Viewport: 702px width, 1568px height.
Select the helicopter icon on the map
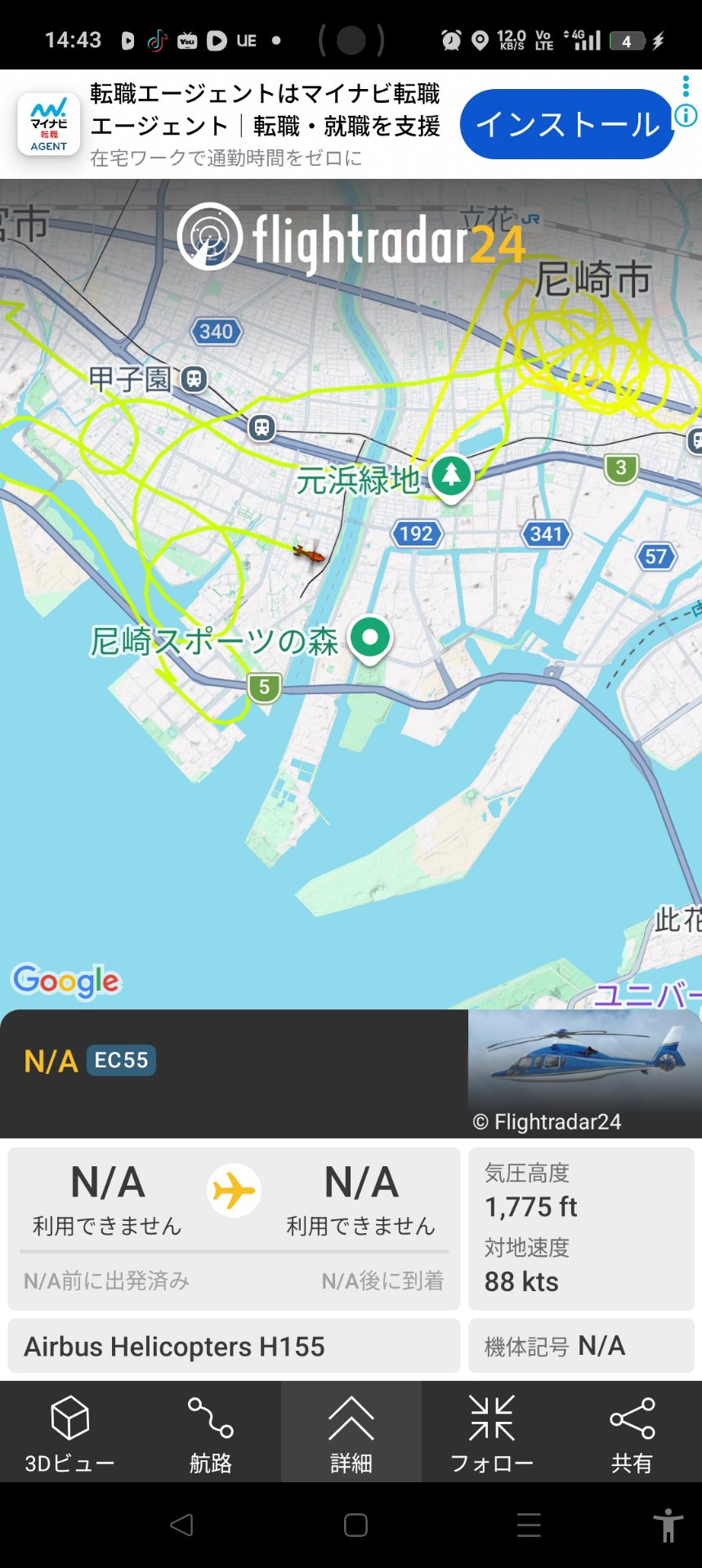(309, 555)
